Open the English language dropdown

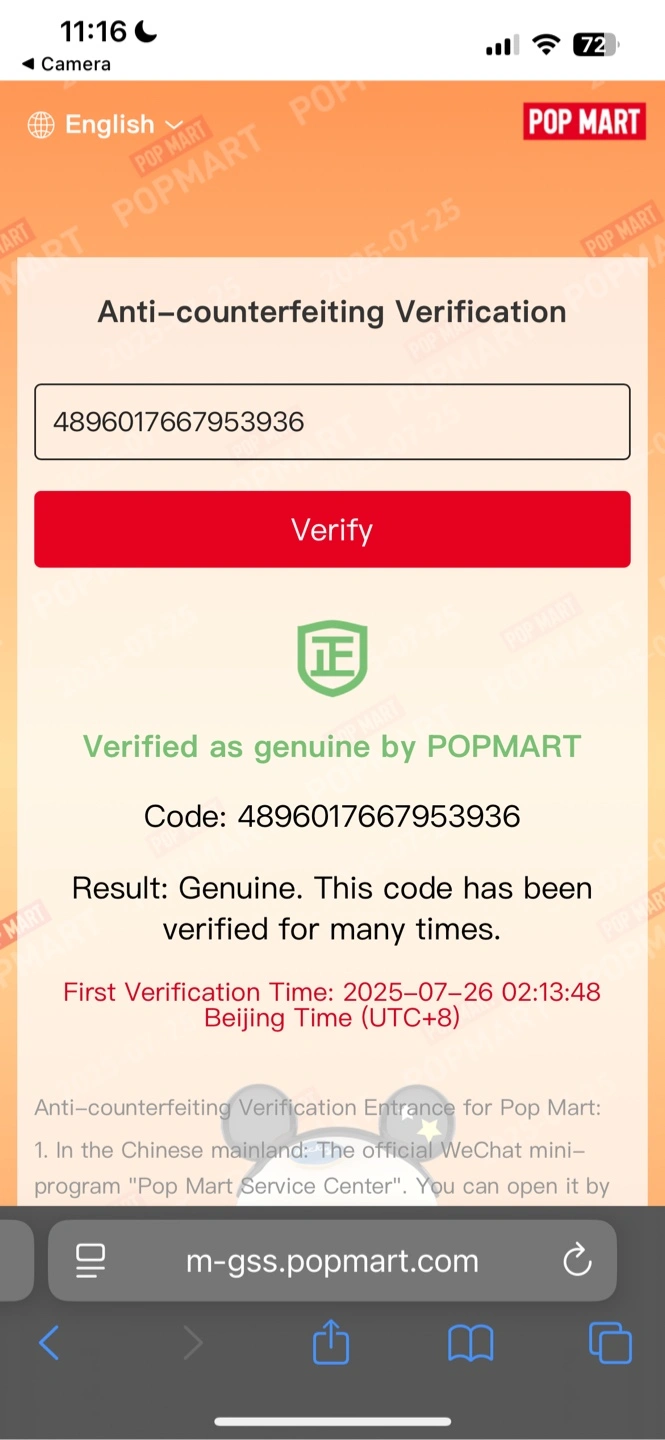pyautogui.click(x=106, y=125)
